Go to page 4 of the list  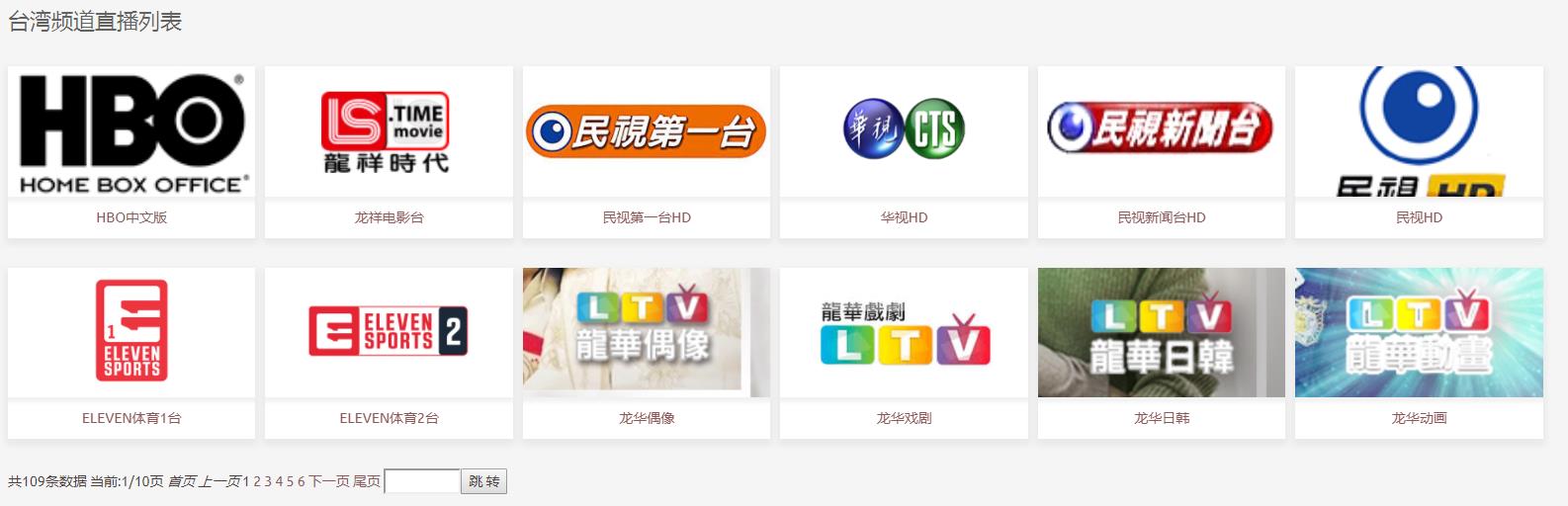coord(280,481)
